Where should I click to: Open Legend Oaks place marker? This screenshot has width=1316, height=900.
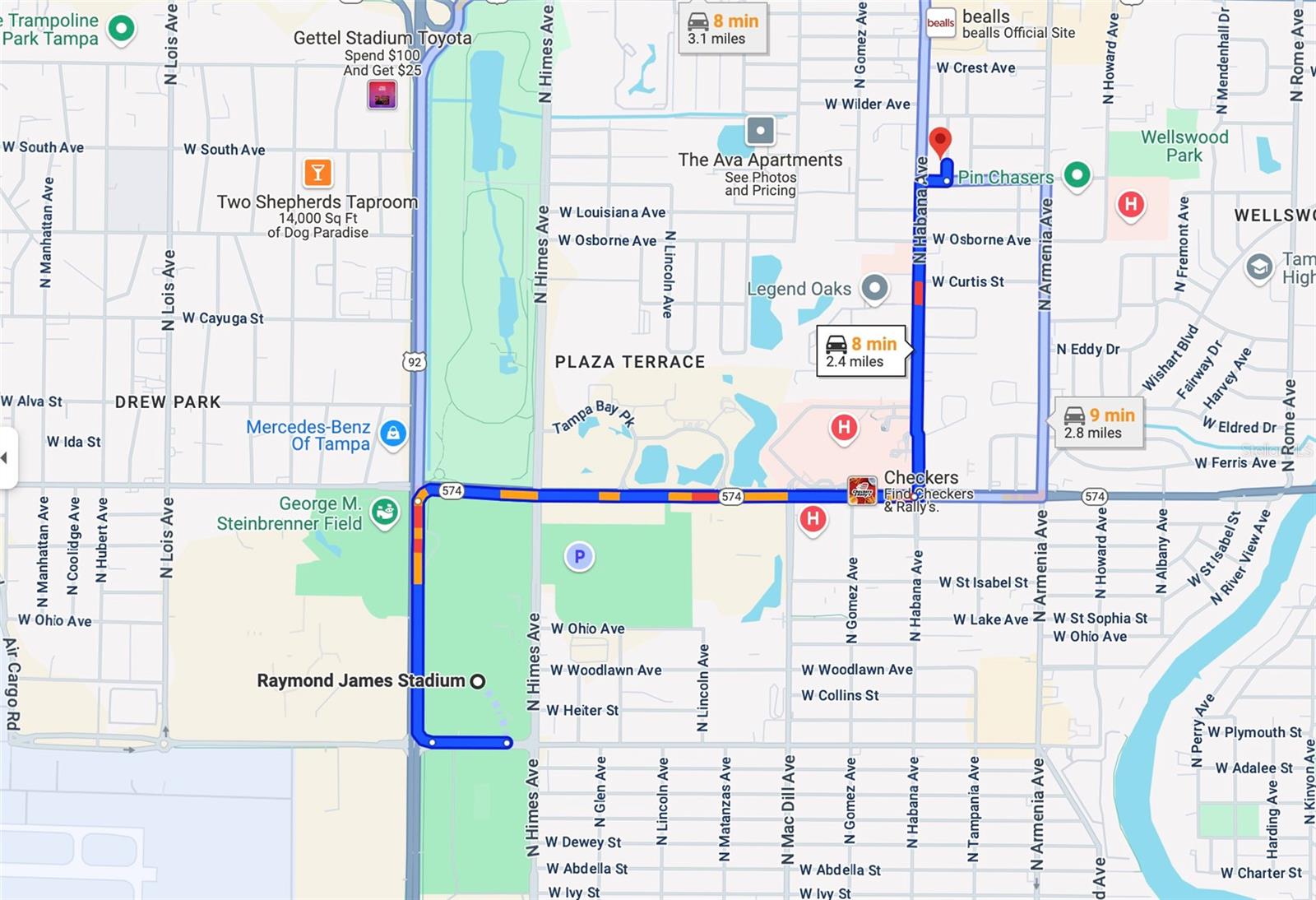[874, 288]
